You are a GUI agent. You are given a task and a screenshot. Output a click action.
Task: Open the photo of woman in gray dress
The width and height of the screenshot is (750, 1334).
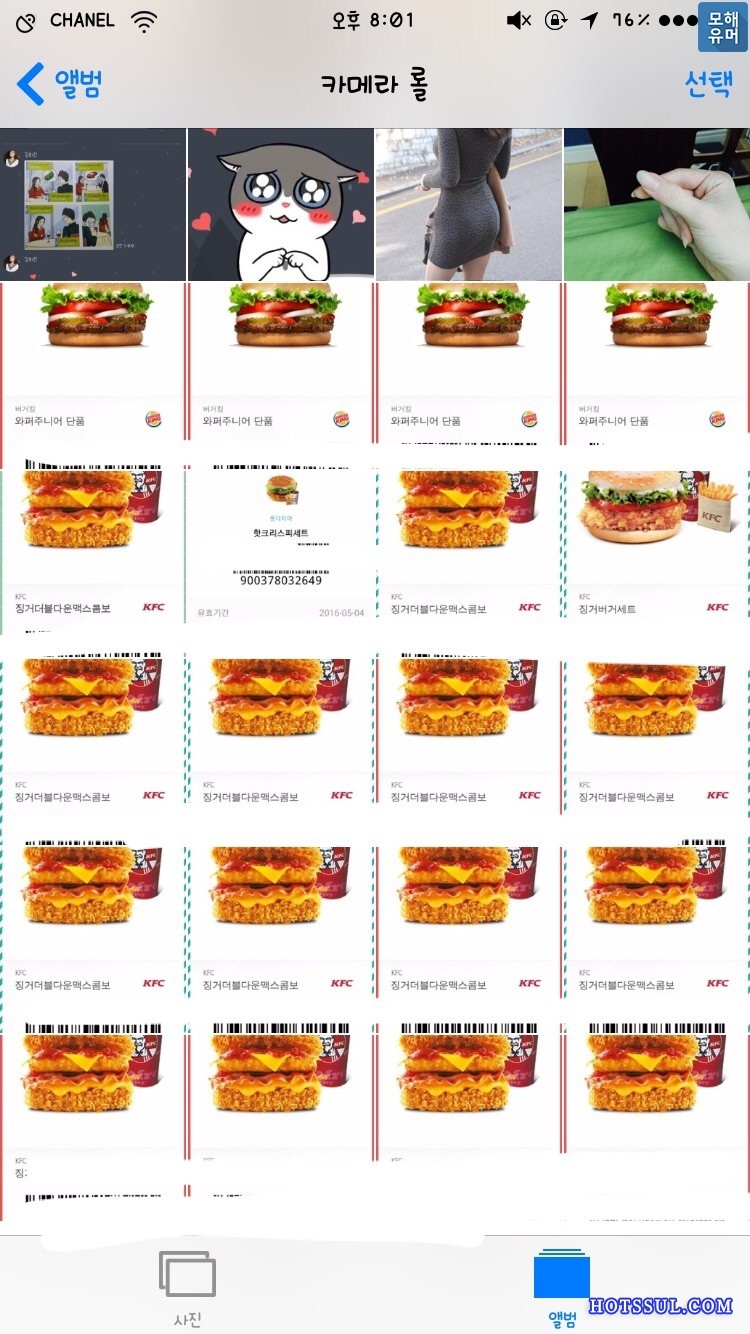coord(468,204)
